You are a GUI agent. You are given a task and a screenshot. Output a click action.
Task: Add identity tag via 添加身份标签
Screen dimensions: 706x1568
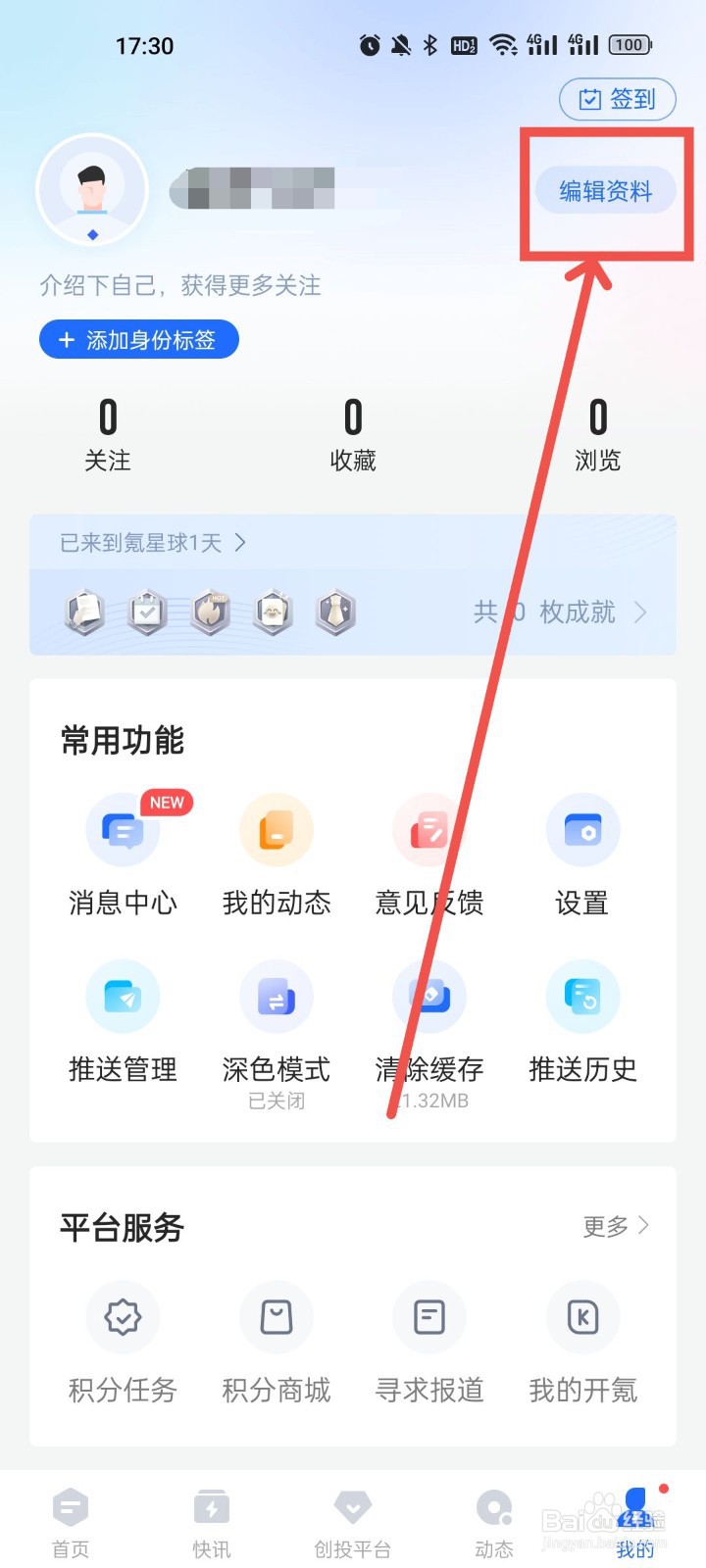point(137,339)
